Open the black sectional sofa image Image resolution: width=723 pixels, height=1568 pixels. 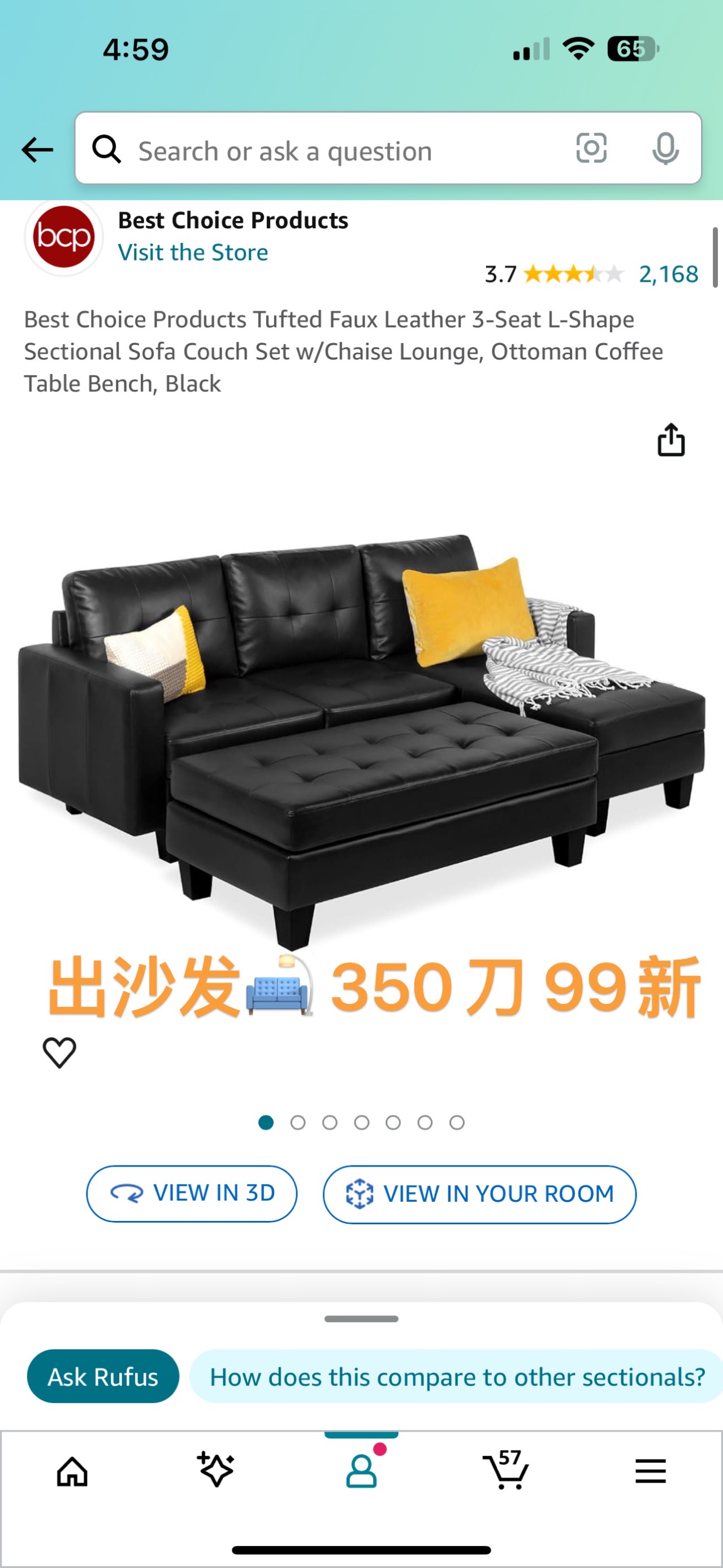[x=362, y=730]
